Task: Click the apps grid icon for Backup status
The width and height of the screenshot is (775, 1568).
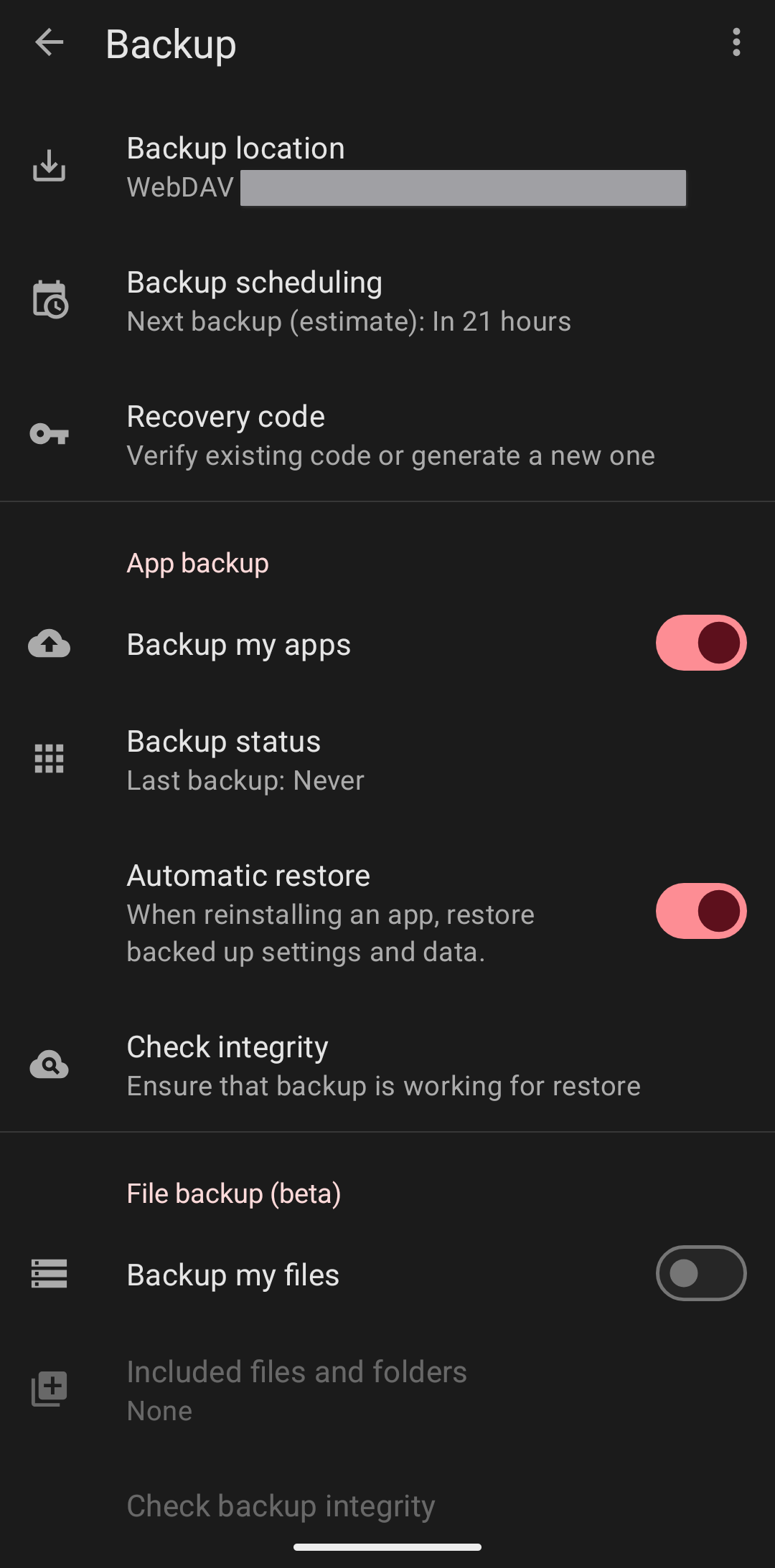Action: [x=47, y=759]
